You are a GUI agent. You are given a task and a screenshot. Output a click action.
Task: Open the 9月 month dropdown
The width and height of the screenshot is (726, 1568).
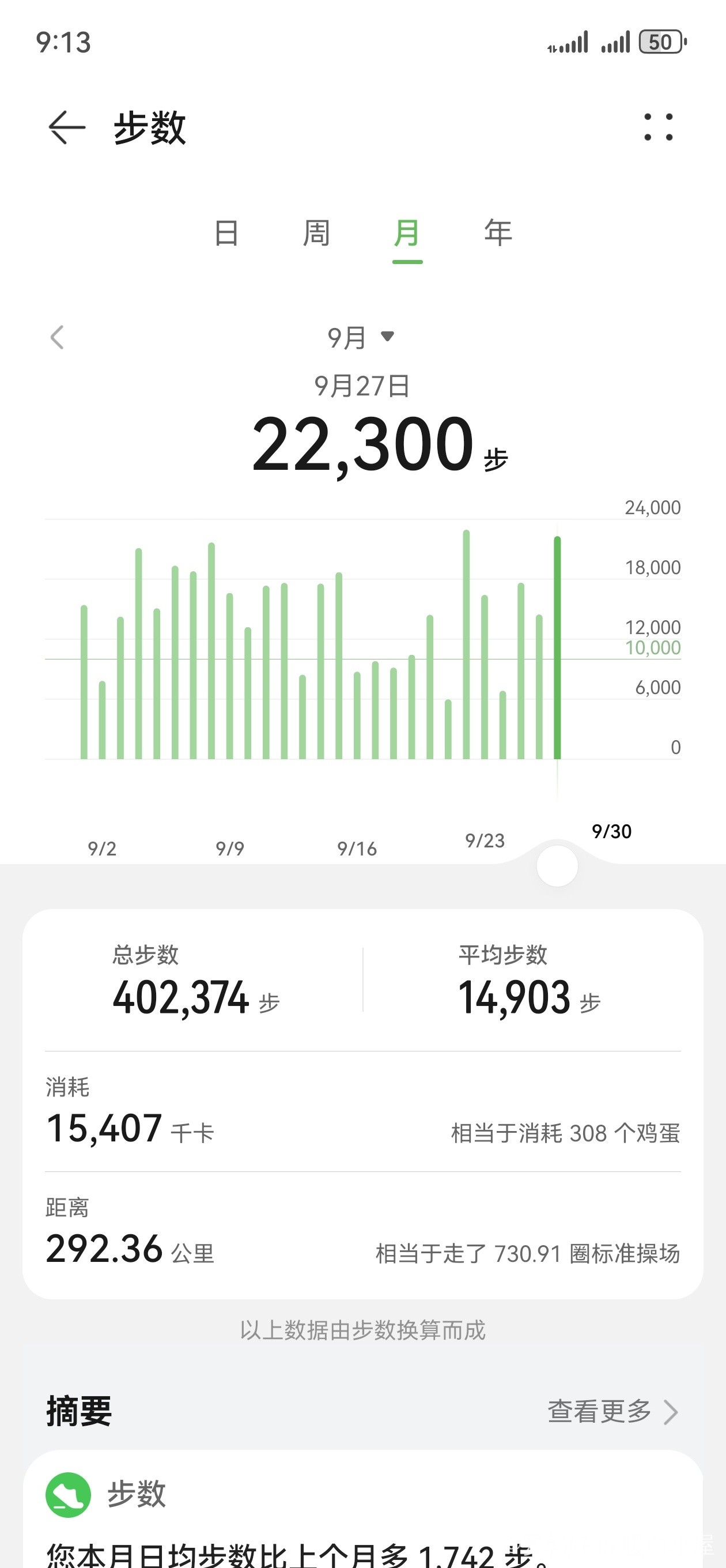(x=361, y=337)
